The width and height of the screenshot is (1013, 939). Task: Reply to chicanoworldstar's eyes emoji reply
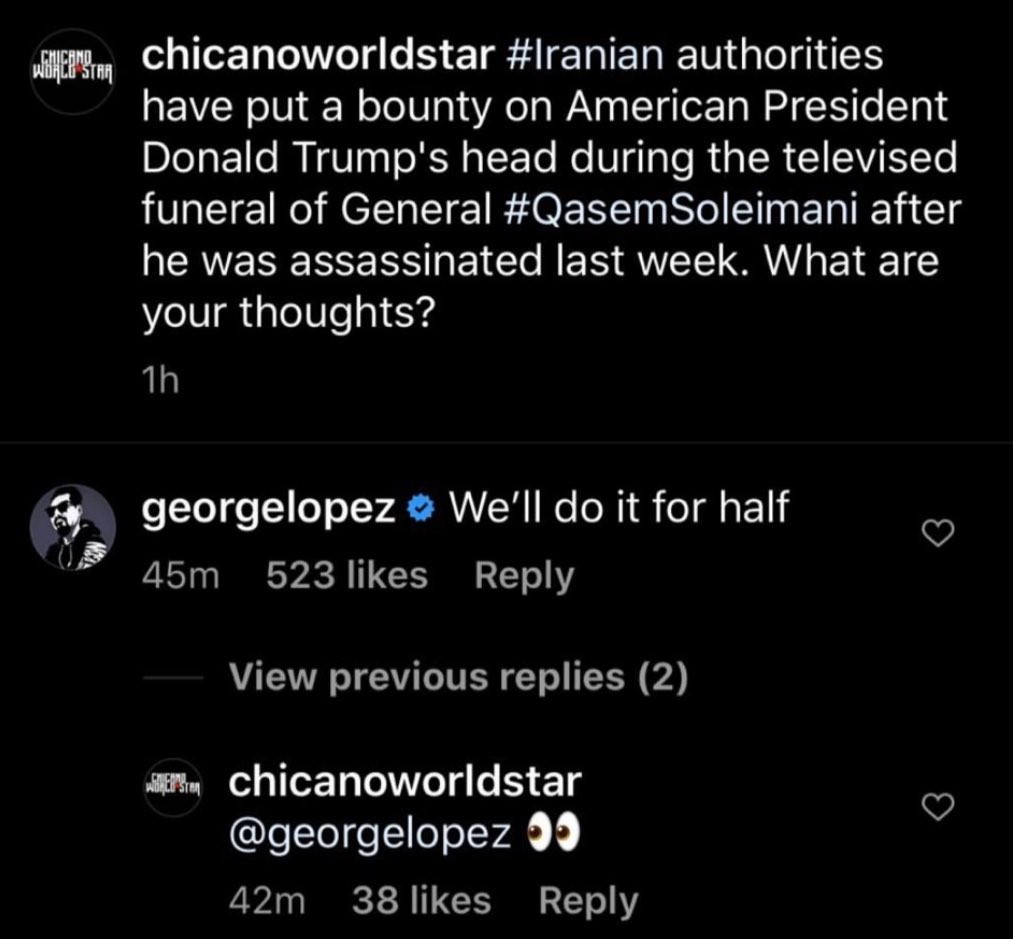(x=588, y=901)
